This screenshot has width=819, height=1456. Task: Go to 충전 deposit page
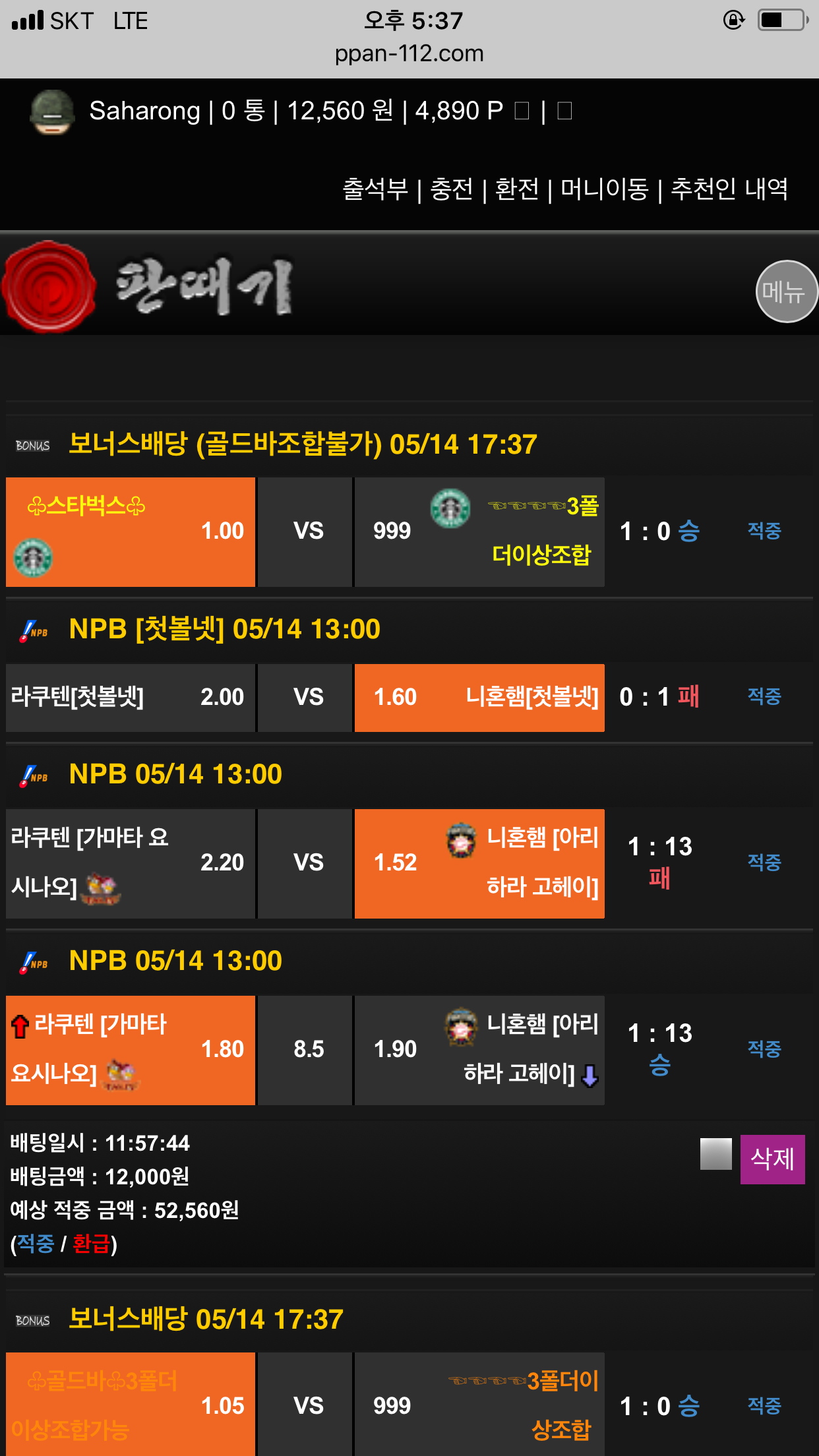(x=452, y=189)
